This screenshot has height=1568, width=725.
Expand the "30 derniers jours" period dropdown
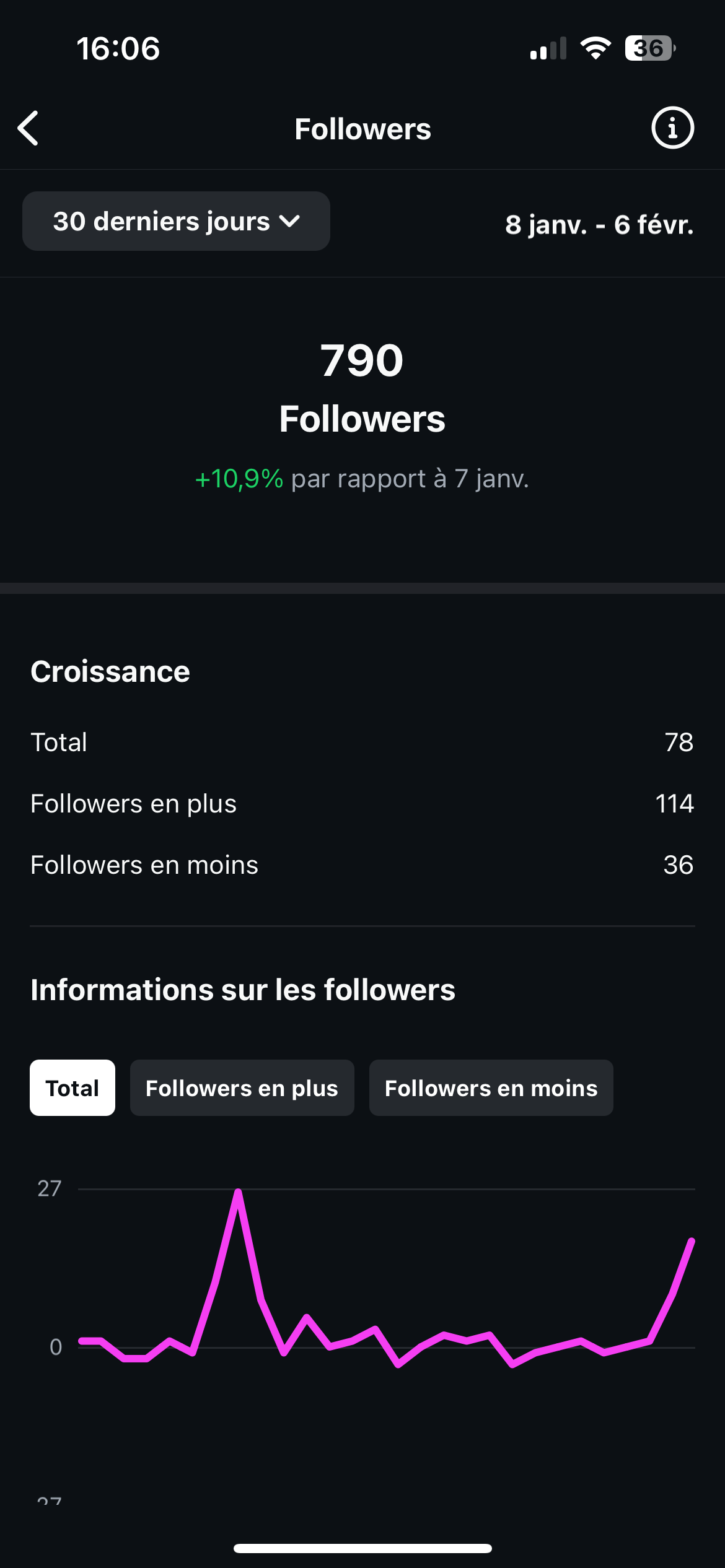[176, 222]
